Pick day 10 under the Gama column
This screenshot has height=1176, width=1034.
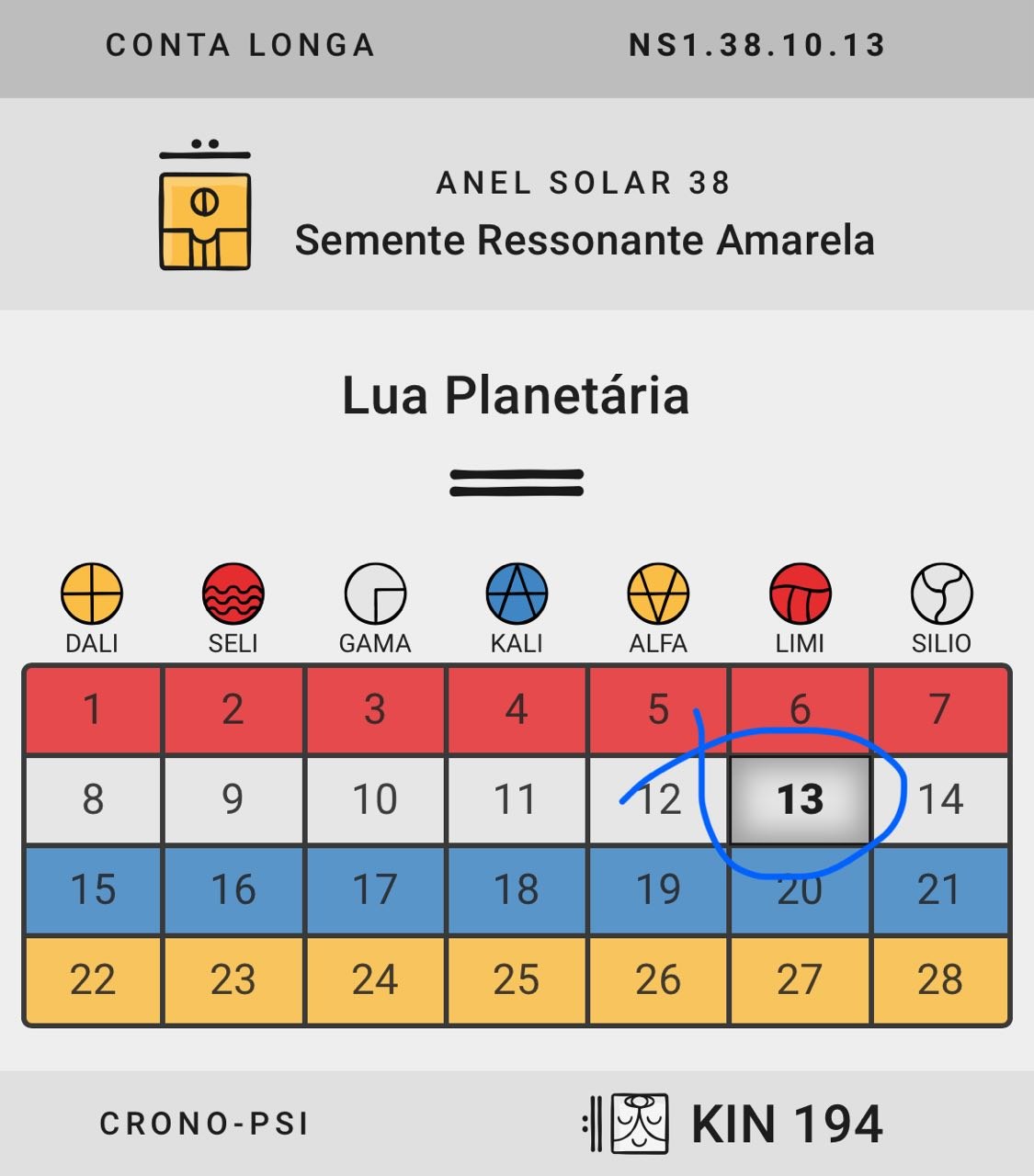click(375, 799)
